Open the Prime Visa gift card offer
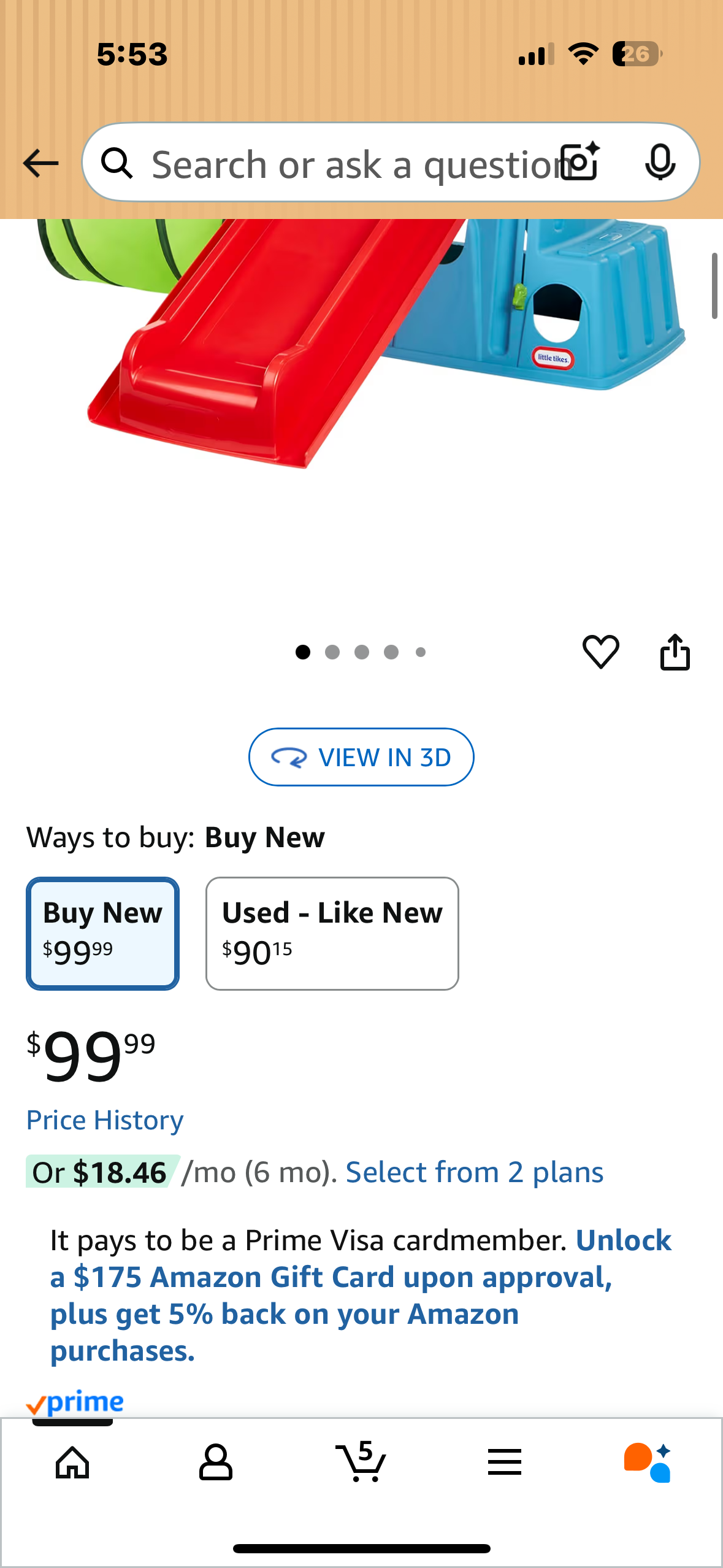Viewport: 723px width, 1568px height. point(362,1294)
